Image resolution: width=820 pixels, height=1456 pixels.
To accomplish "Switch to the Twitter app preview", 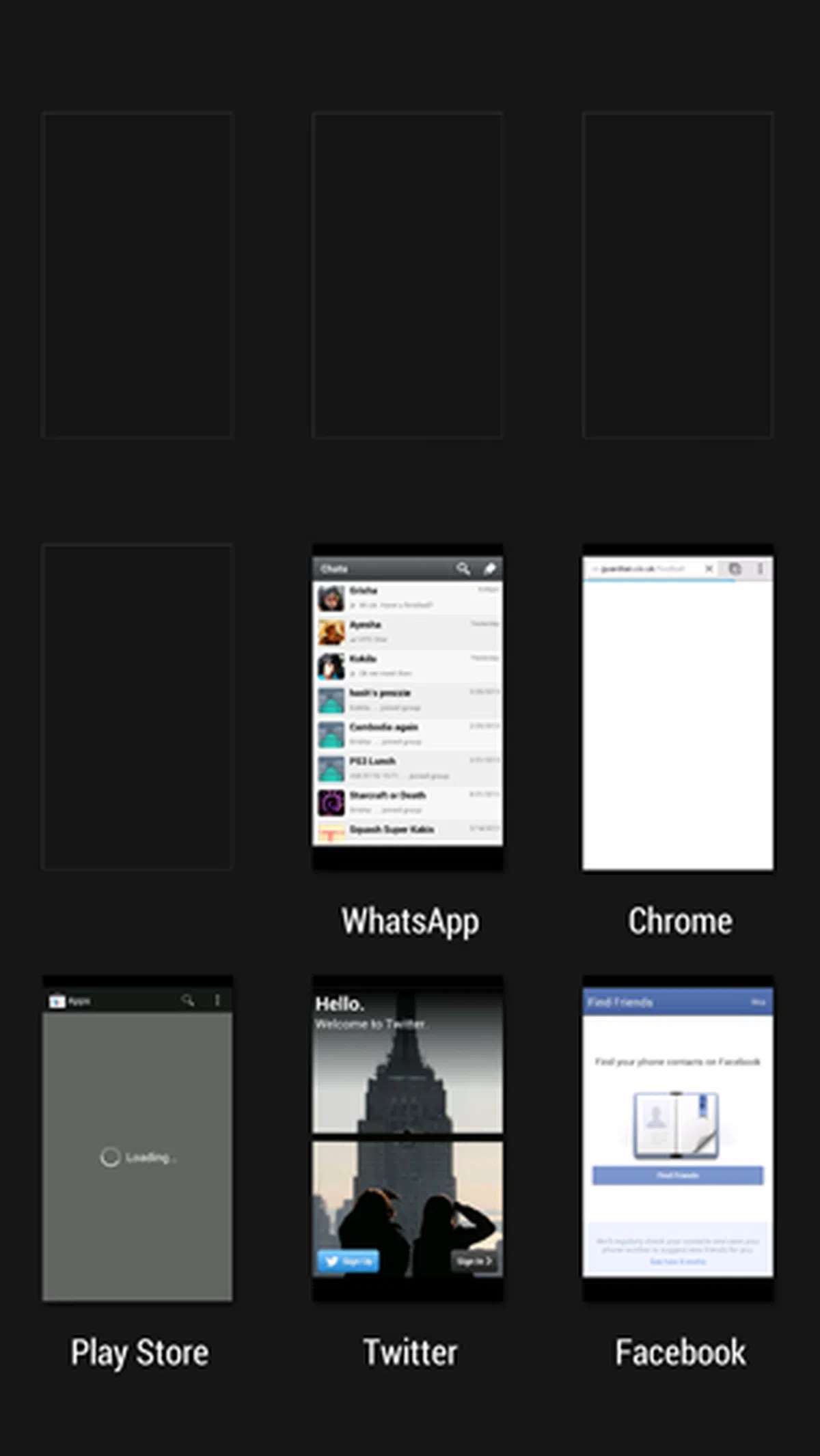I will pyautogui.click(x=407, y=1138).
